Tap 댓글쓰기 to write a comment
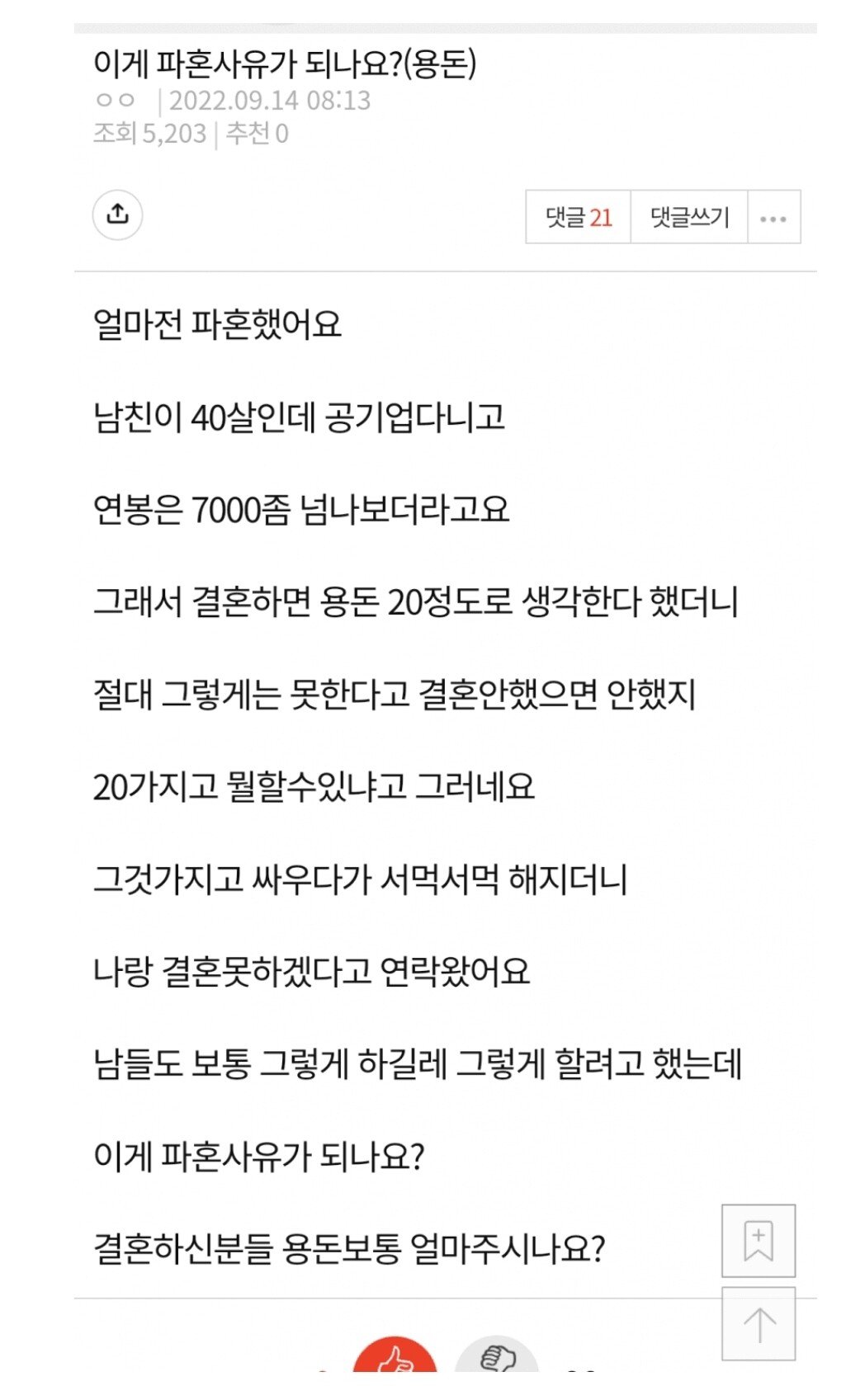The image size is (865, 1400). 689,217
